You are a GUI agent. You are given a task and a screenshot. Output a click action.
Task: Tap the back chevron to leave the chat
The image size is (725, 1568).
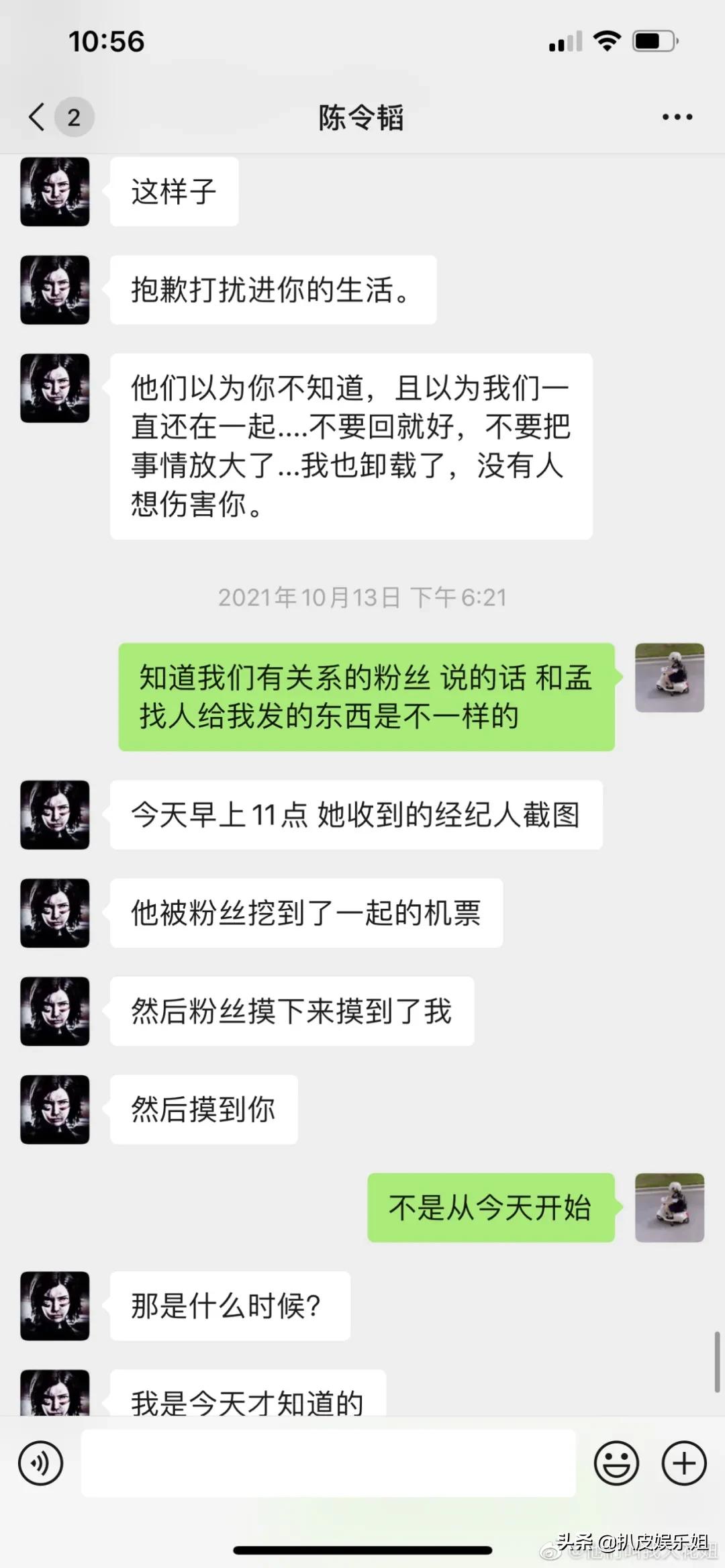(x=37, y=116)
